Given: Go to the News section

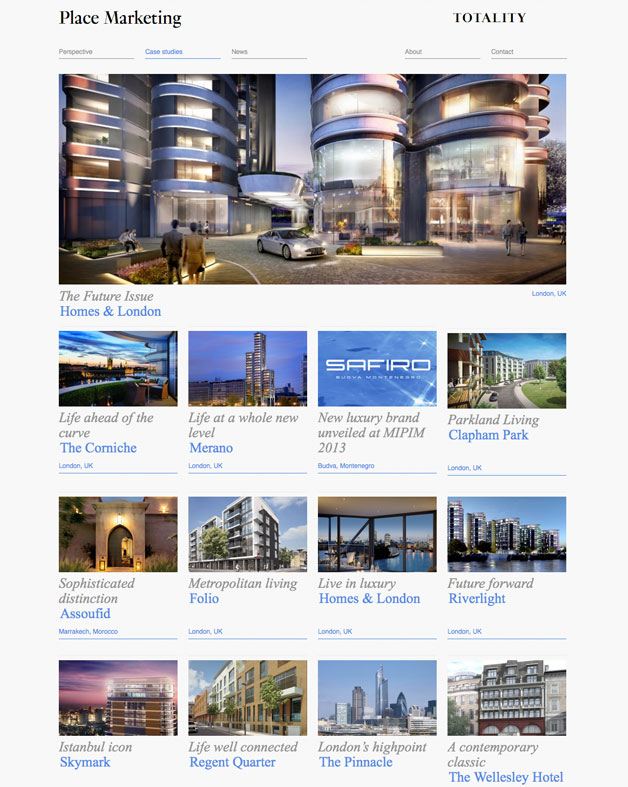Looking at the screenshot, I should coord(240,51).
